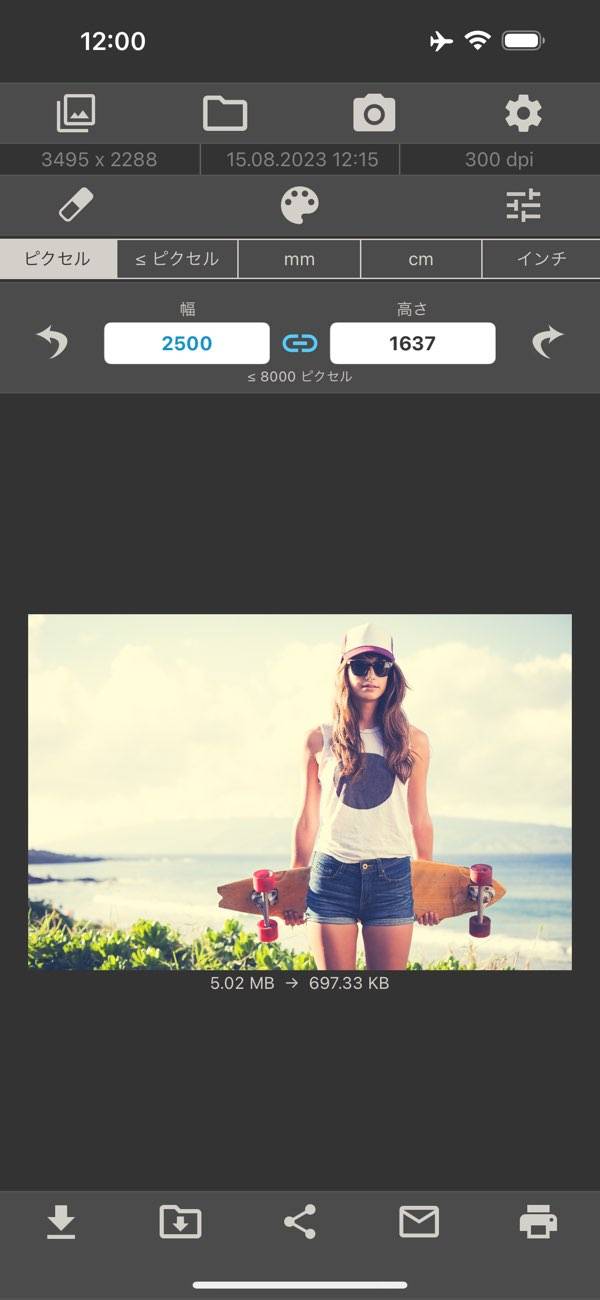Edit the 高さ height field
This screenshot has height=1300, width=600.
click(x=412, y=343)
